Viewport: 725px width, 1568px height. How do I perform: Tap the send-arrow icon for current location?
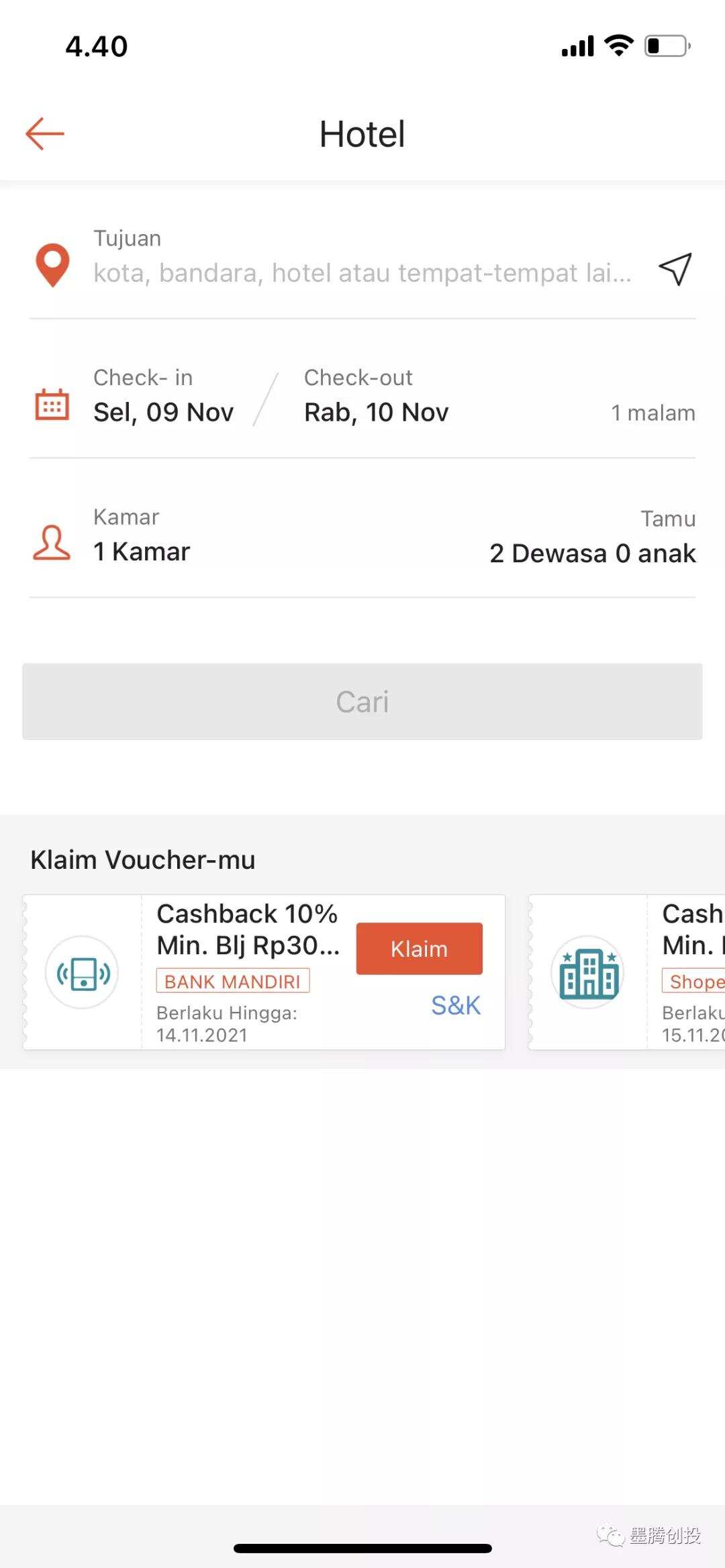(675, 268)
